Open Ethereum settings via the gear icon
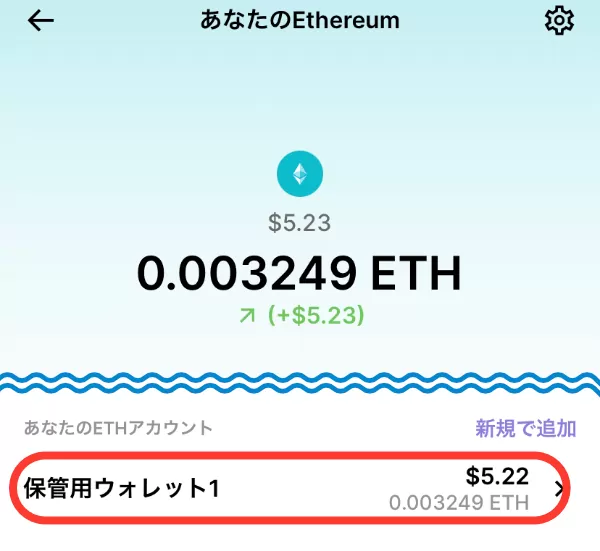600x551 pixels. pos(559,21)
